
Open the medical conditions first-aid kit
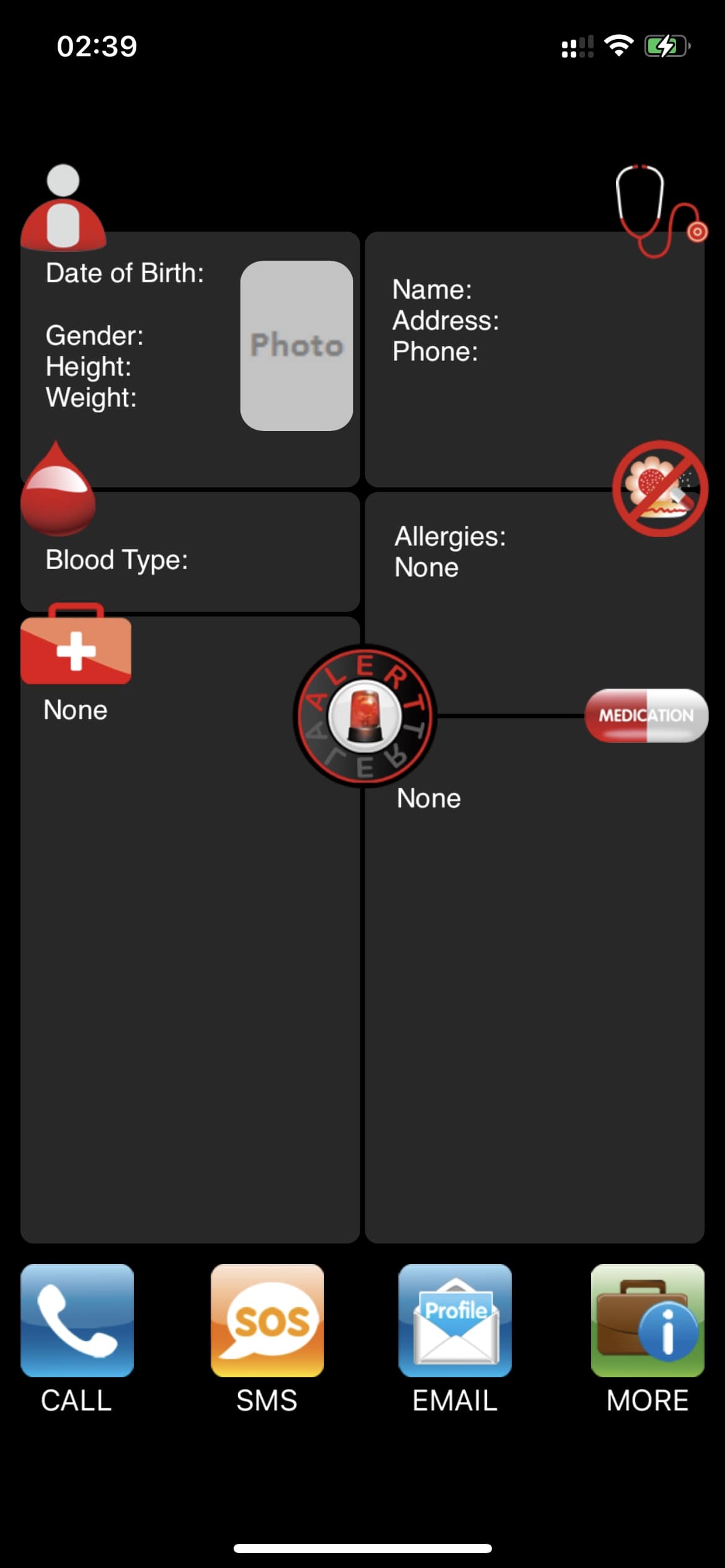tap(76, 643)
